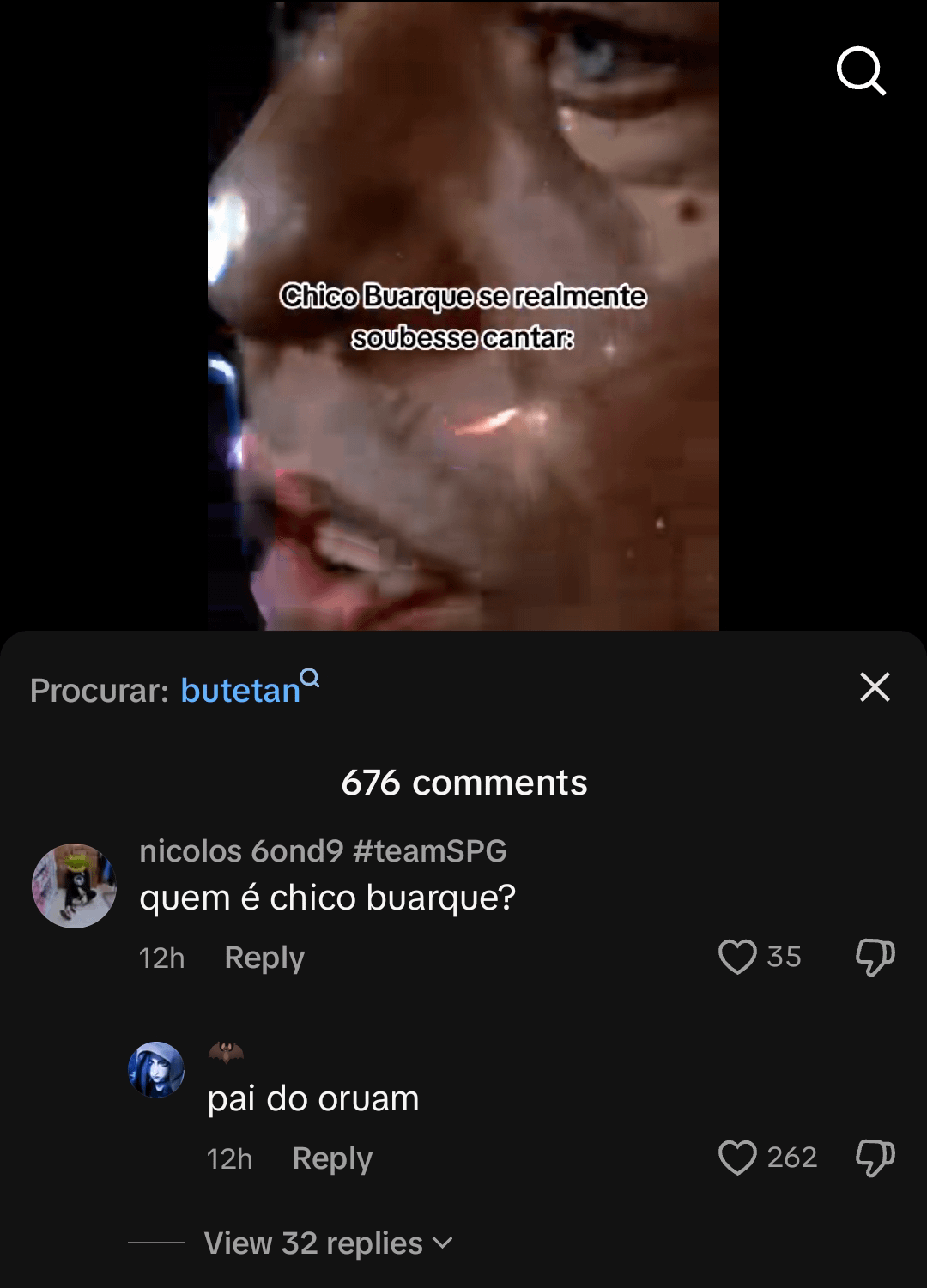
Task: Close the comments panel
Action: pyautogui.click(x=875, y=686)
